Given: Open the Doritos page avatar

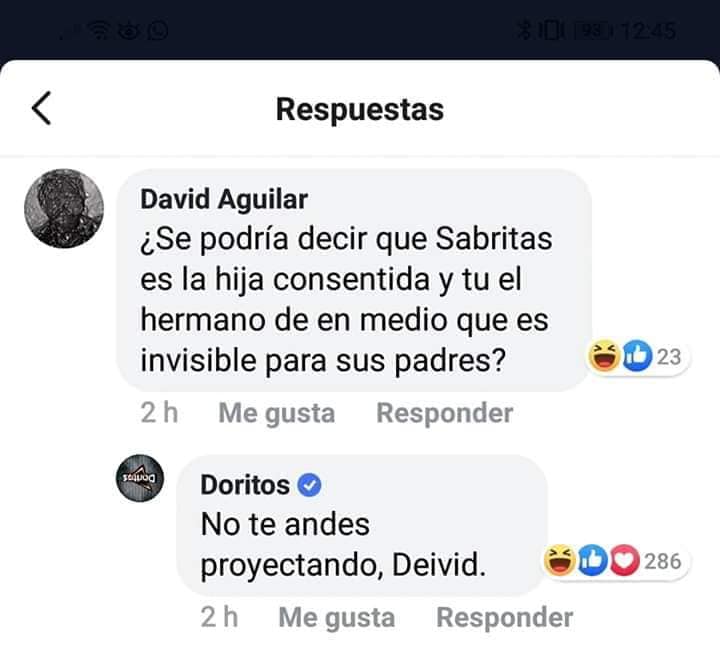Looking at the screenshot, I should click(142, 481).
